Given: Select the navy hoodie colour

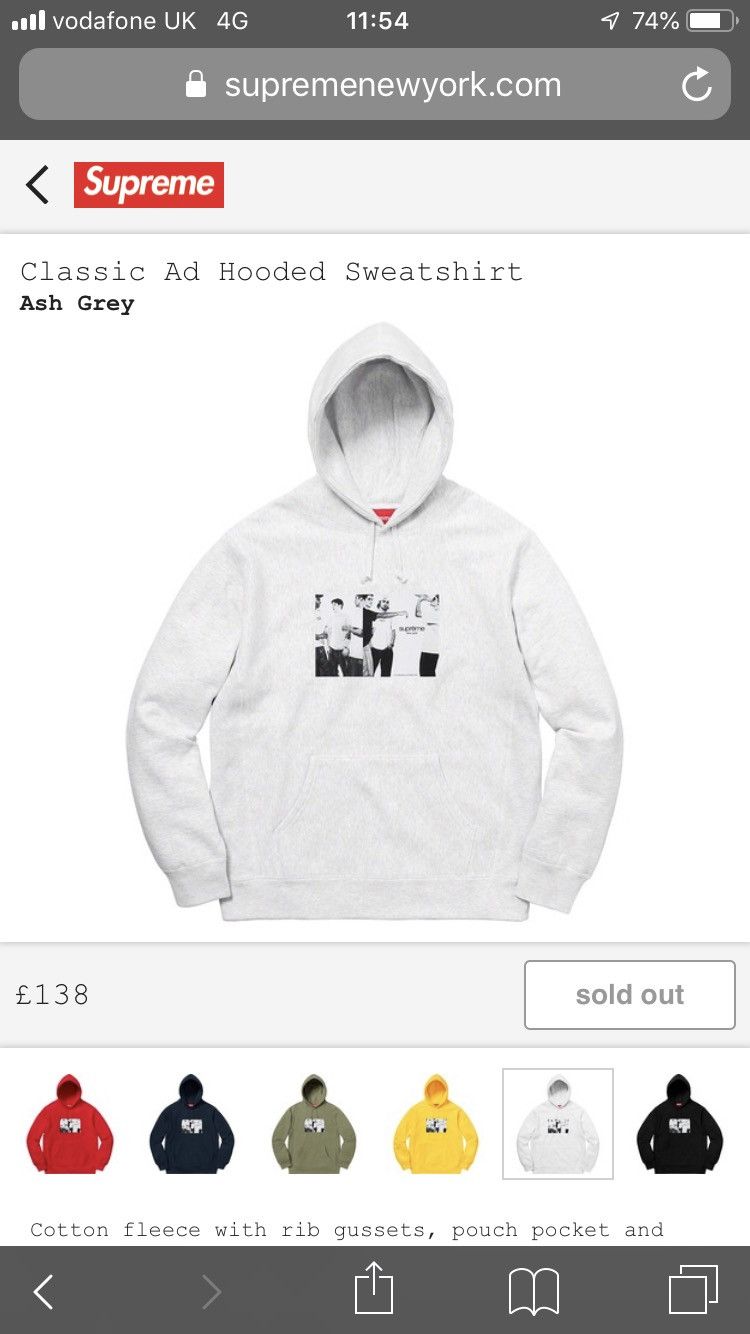Looking at the screenshot, I should 192,1124.
